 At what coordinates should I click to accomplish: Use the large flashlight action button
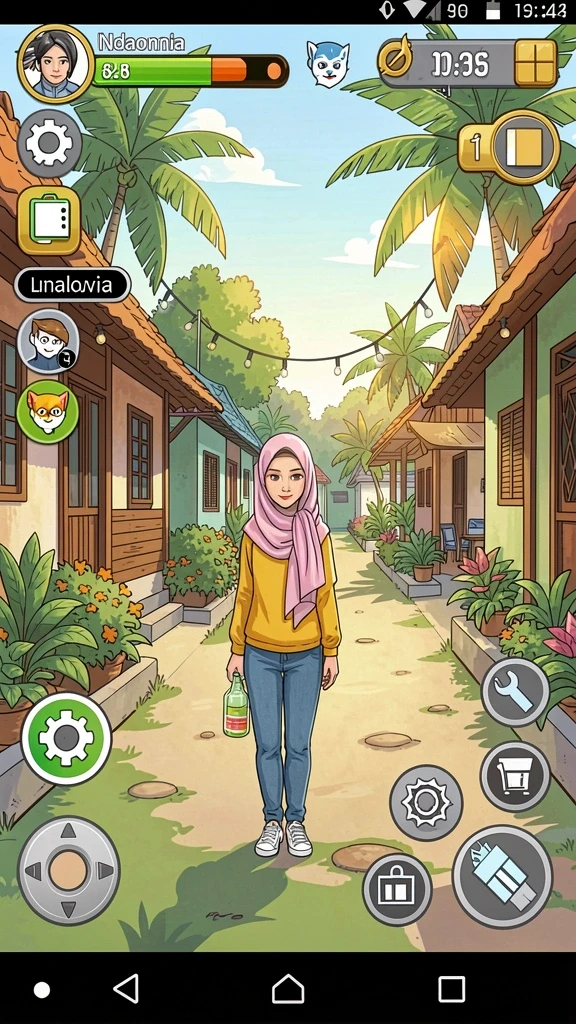502,876
